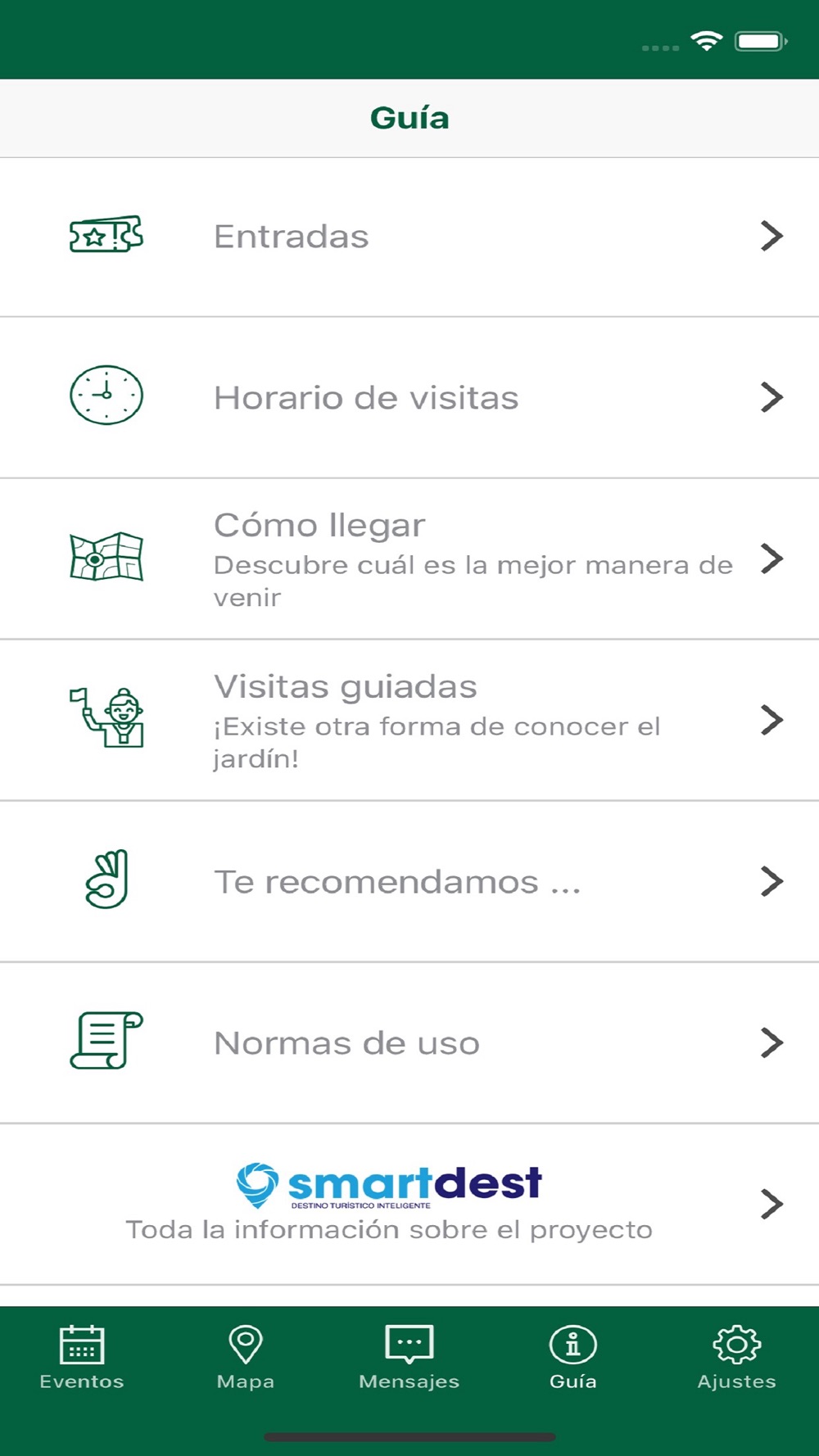This screenshot has height=1456, width=819.
Task: Open the smartdest project information row
Action: click(409, 1204)
